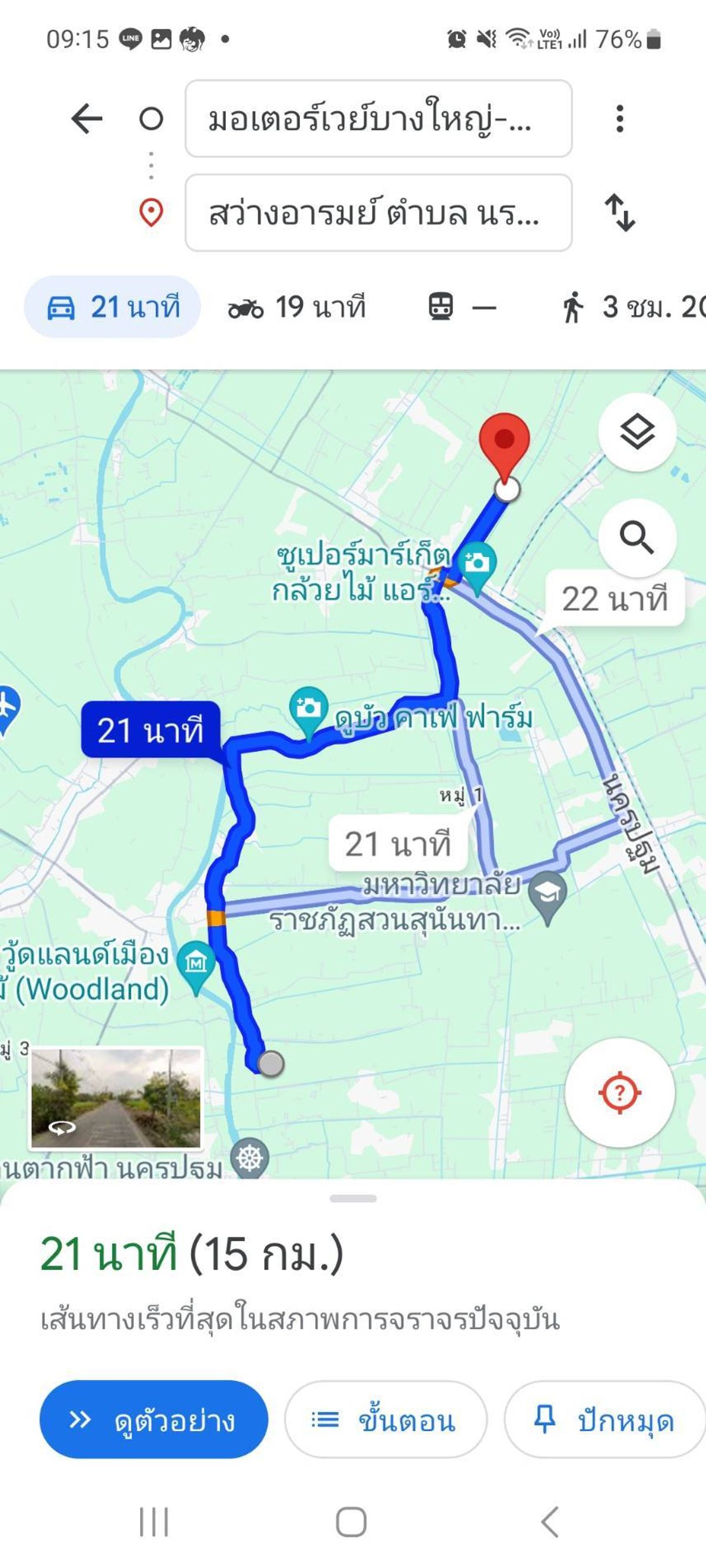Open recent apps from navigation bar
The image size is (706, 1568).
coord(154,1522)
